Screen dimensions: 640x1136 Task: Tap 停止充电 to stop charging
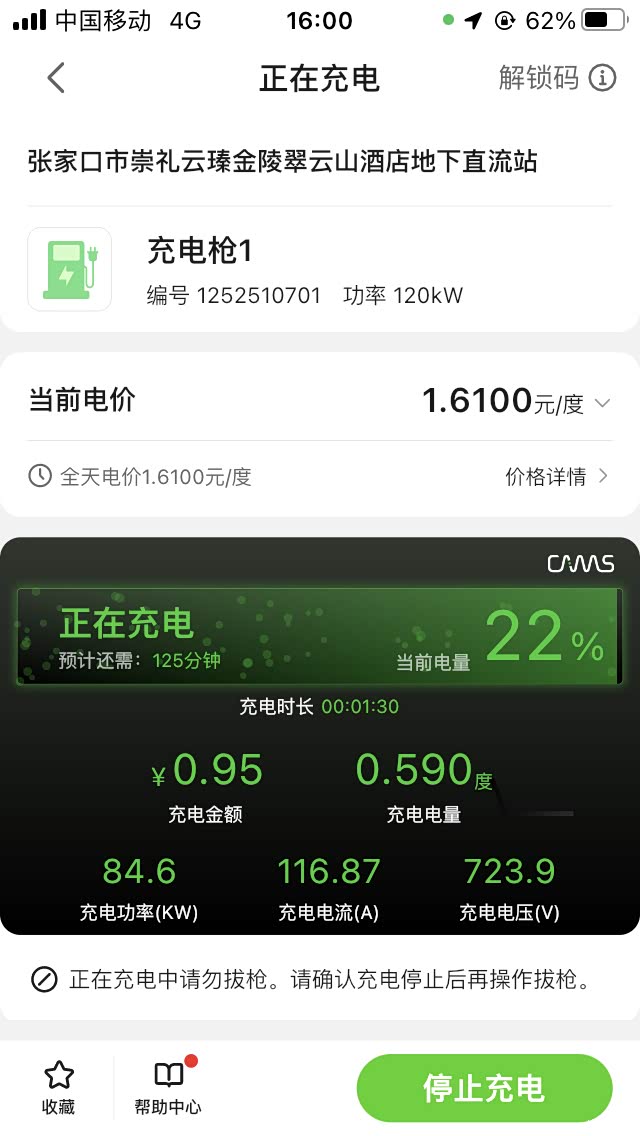tap(484, 1088)
